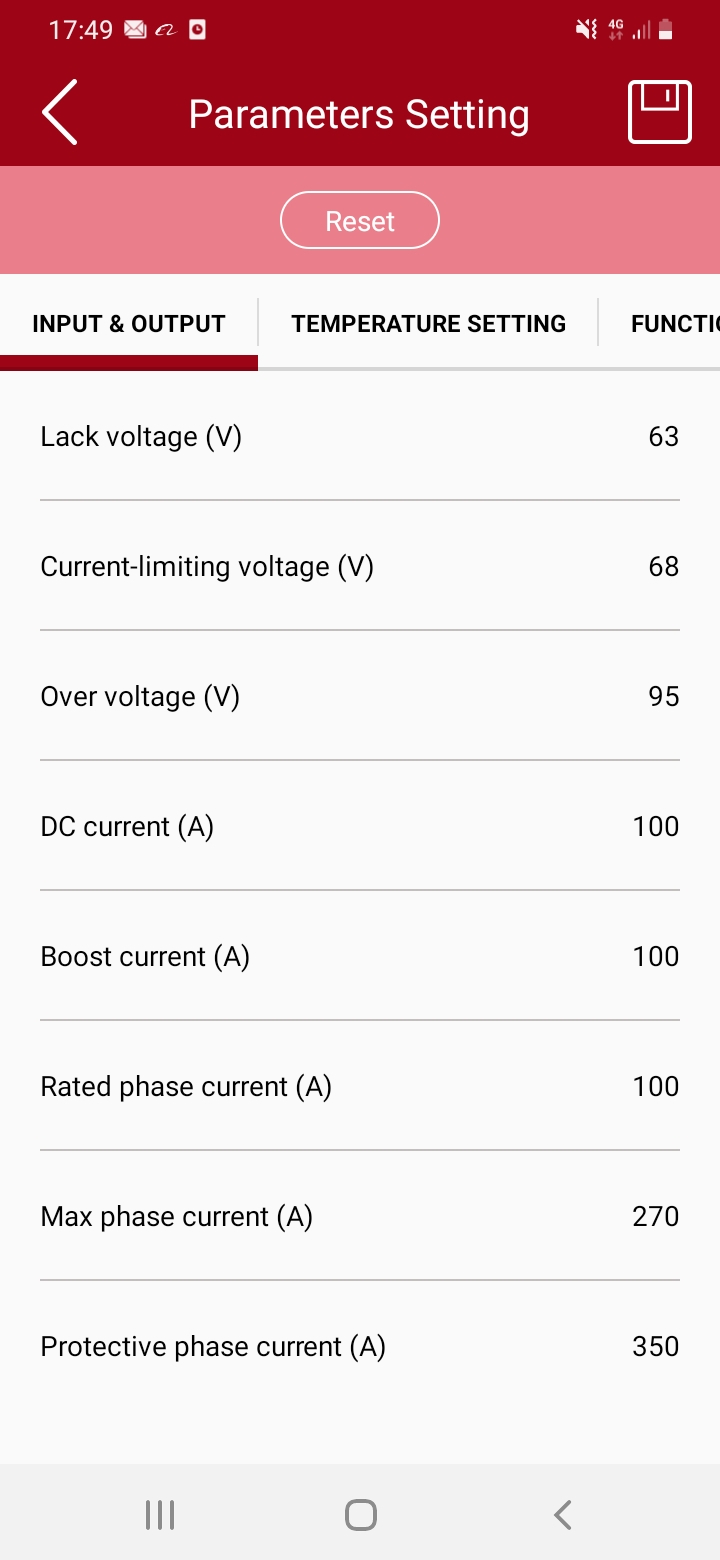Edit the Lack voltage value

tap(360, 437)
